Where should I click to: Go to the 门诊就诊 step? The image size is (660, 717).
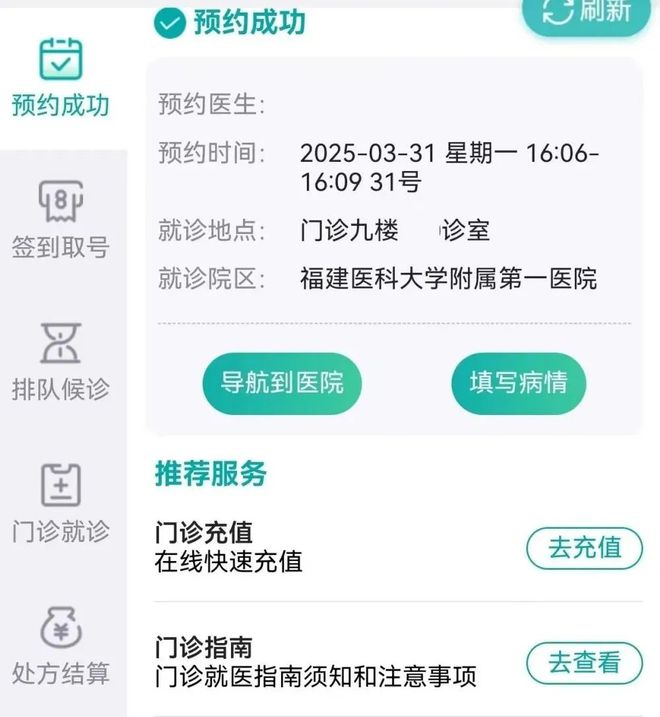[61, 504]
